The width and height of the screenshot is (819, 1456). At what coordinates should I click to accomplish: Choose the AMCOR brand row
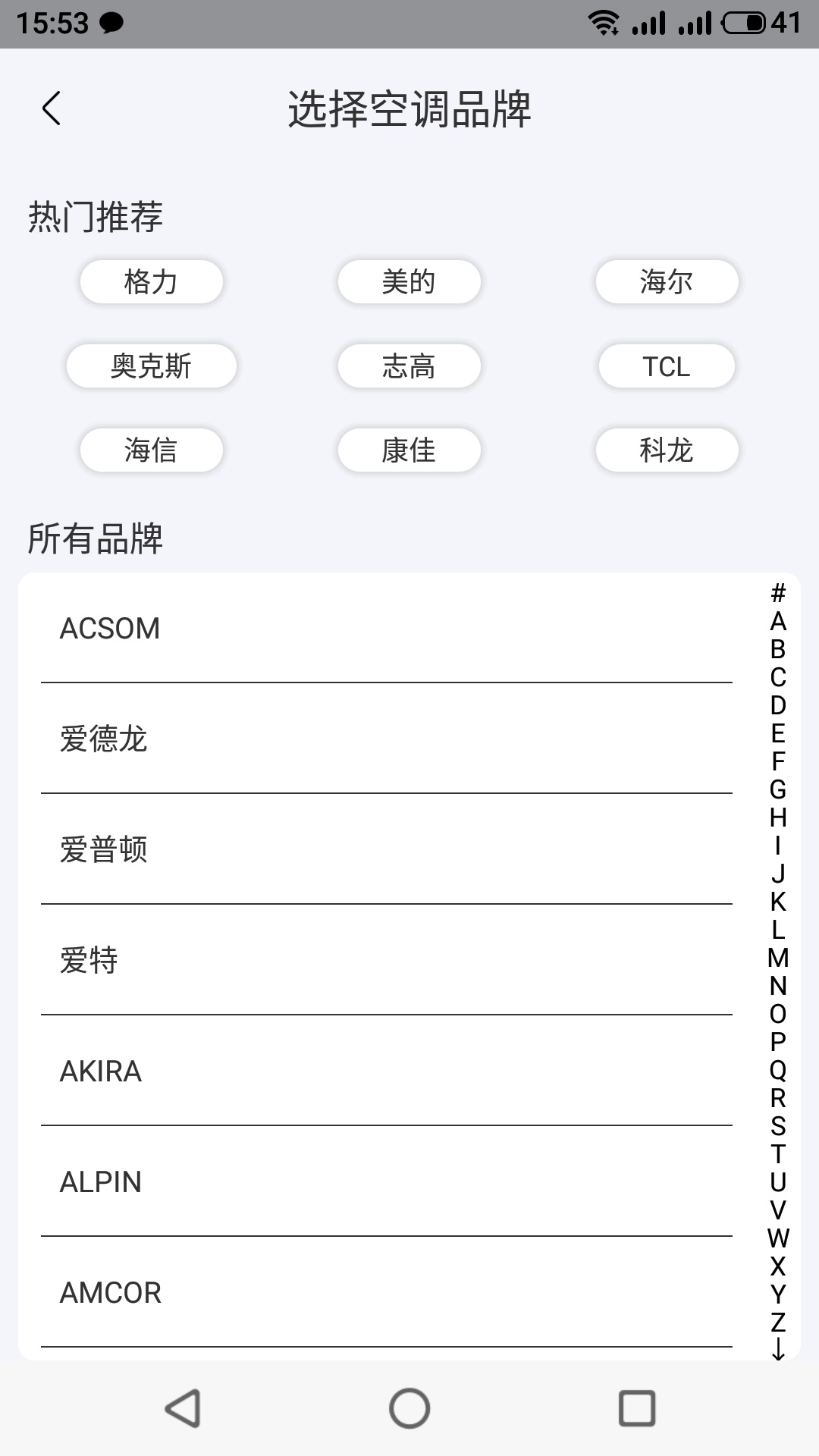click(386, 1293)
